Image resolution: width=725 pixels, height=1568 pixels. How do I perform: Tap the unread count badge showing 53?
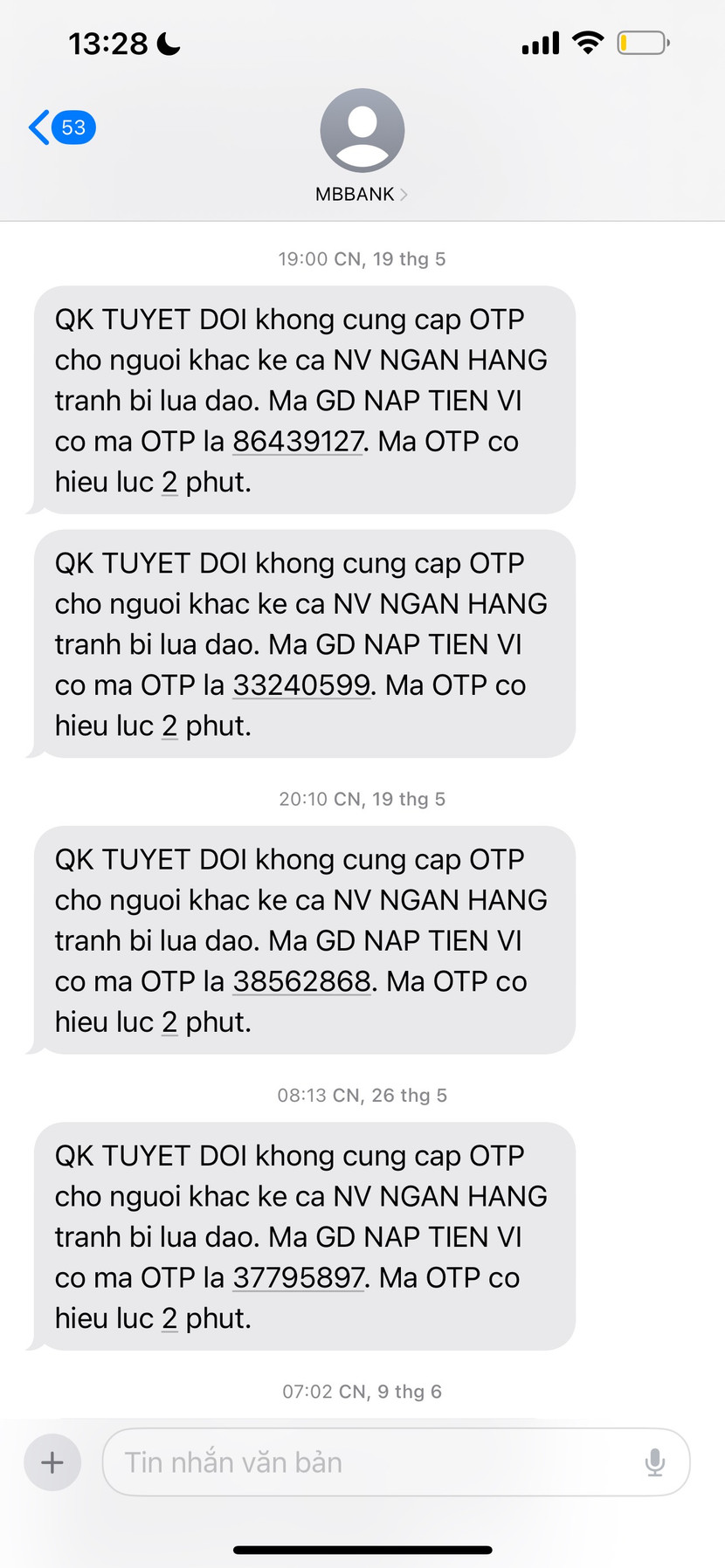click(73, 127)
